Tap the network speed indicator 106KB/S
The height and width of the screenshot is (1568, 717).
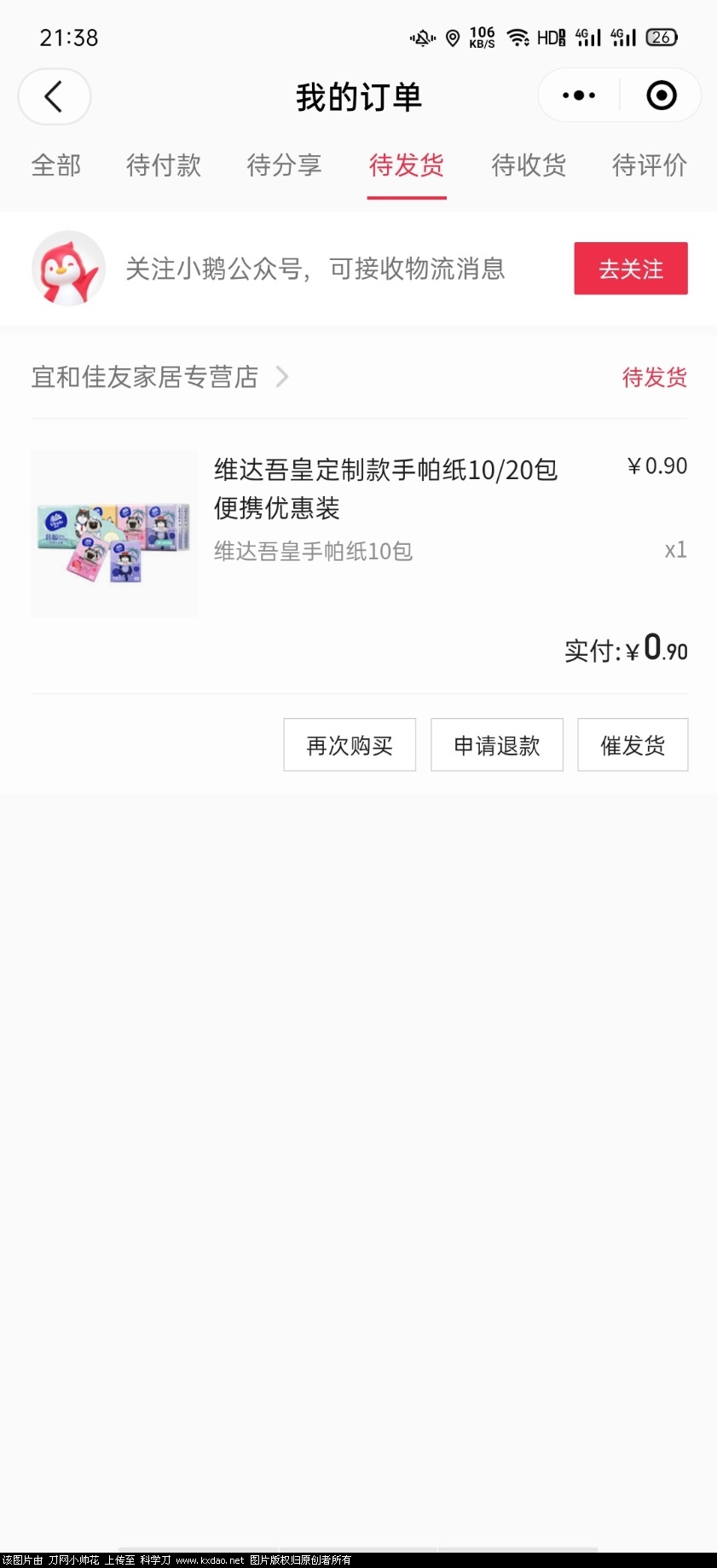tap(481, 38)
